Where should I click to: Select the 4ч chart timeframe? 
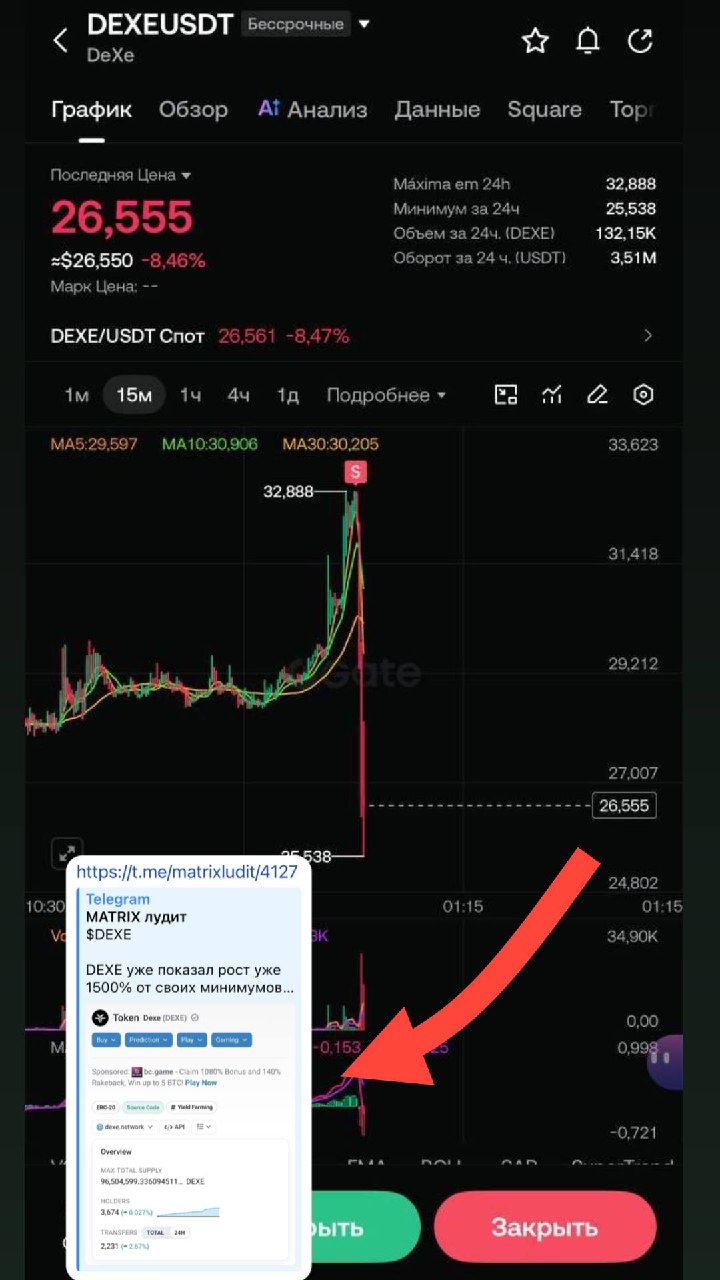tap(238, 395)
